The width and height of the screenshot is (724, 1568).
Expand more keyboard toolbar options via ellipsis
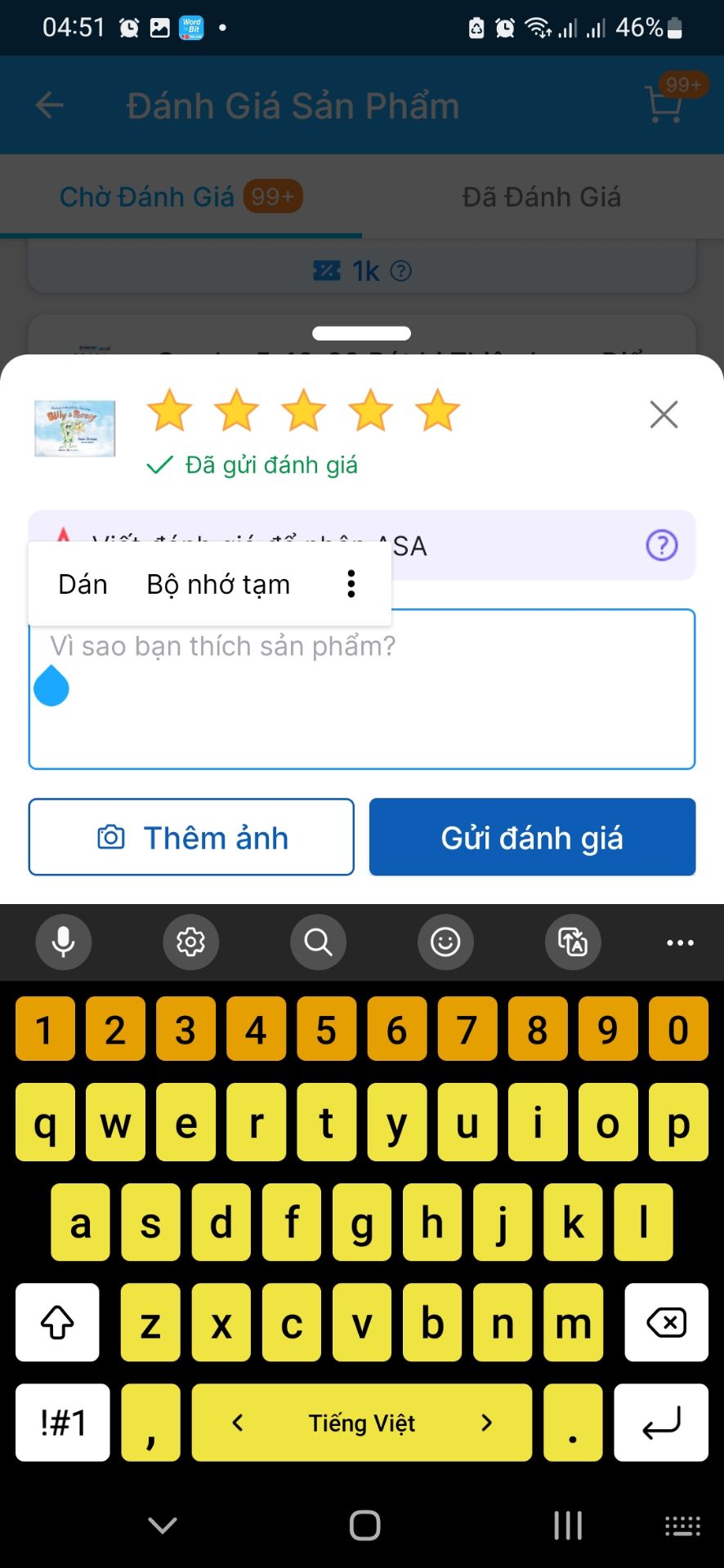coord(680,942)
